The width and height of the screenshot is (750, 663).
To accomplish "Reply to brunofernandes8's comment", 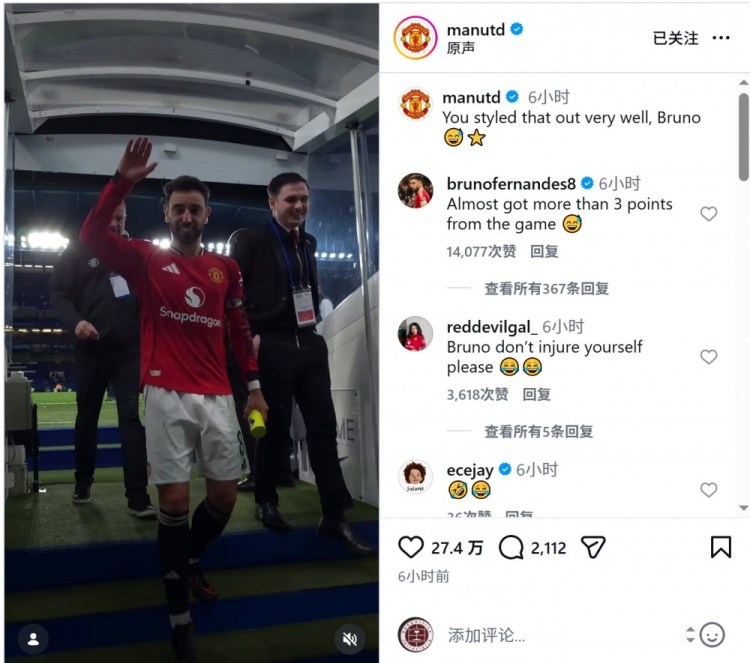I will click(x=544, y=252).
